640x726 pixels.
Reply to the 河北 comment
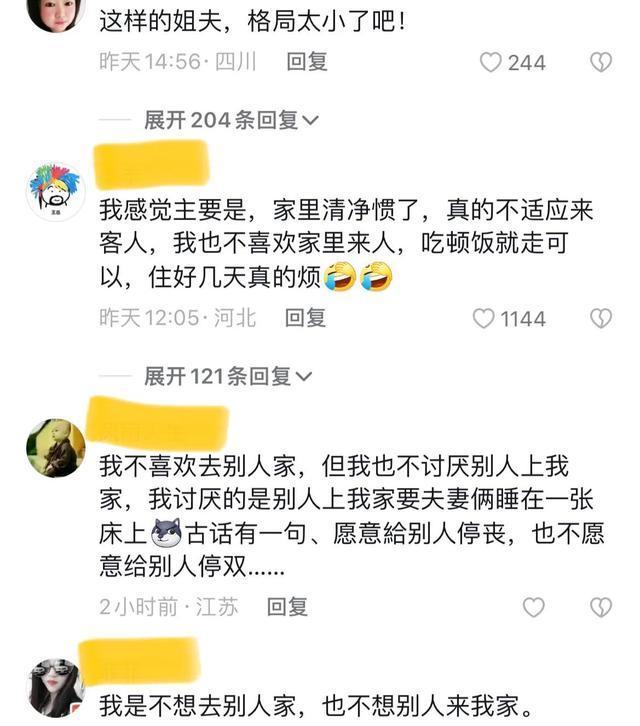305,318
